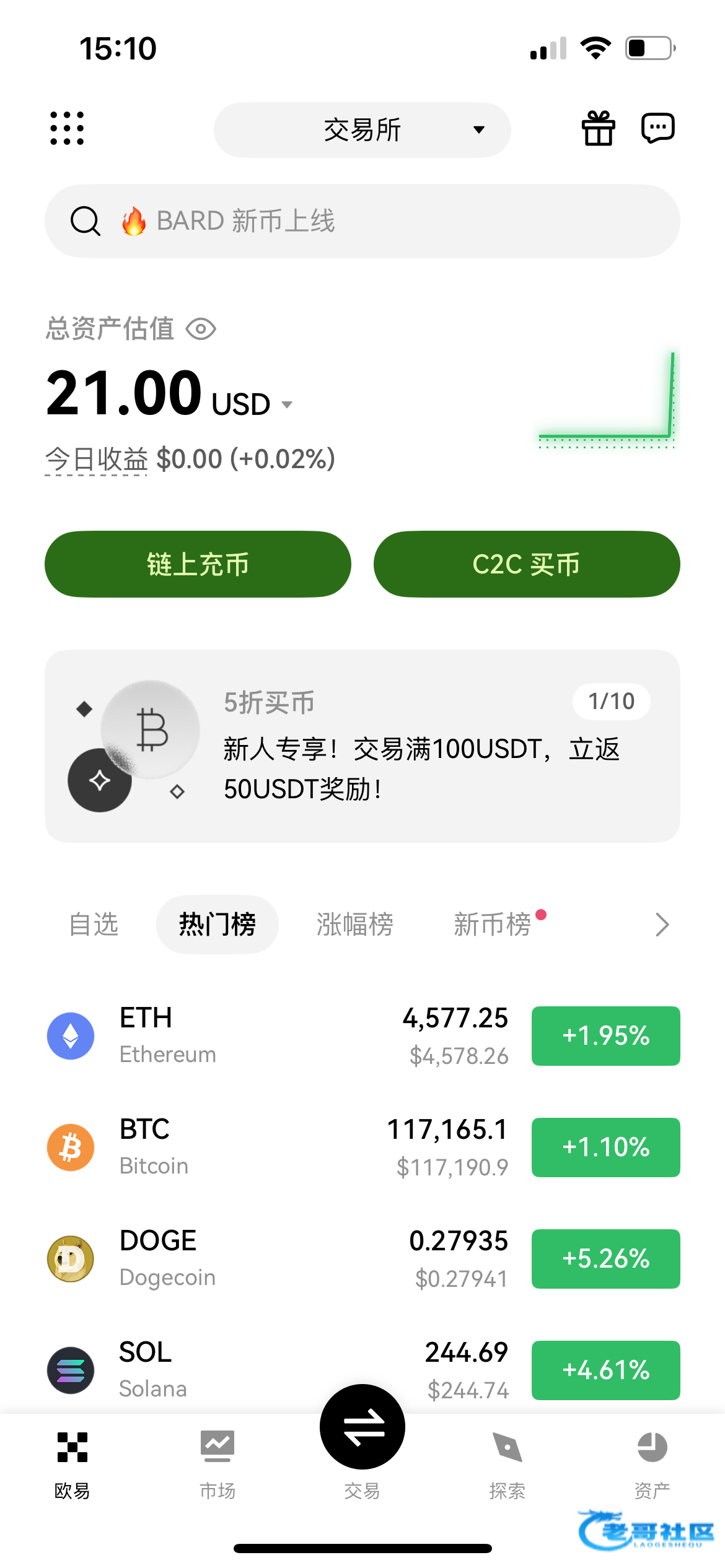Viewport: 725px width, 1568px height.
Task: Switch to the 涨幅榜 tab
Action: coord(354,925)
